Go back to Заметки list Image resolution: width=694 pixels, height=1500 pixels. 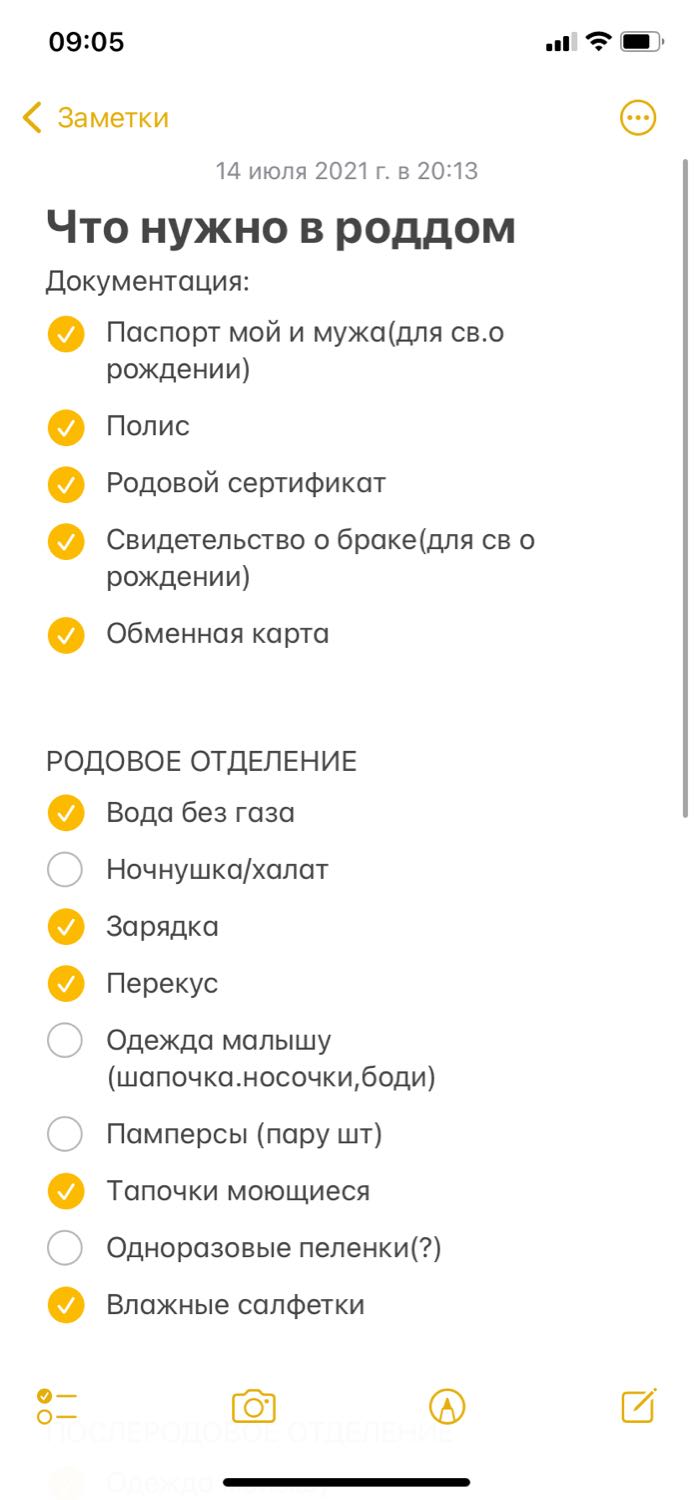(x=95, y=118)
